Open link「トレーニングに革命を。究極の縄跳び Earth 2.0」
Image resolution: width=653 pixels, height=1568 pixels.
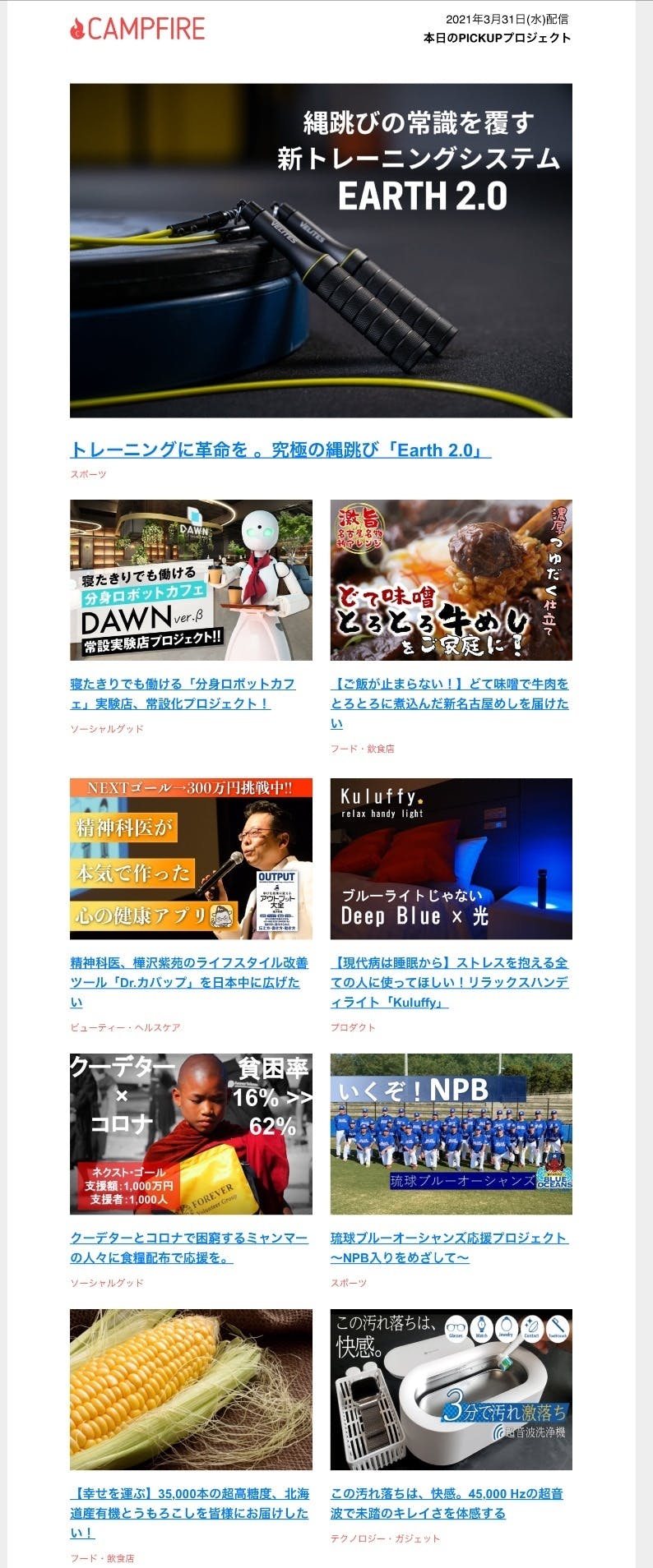(x=280, y=450)
